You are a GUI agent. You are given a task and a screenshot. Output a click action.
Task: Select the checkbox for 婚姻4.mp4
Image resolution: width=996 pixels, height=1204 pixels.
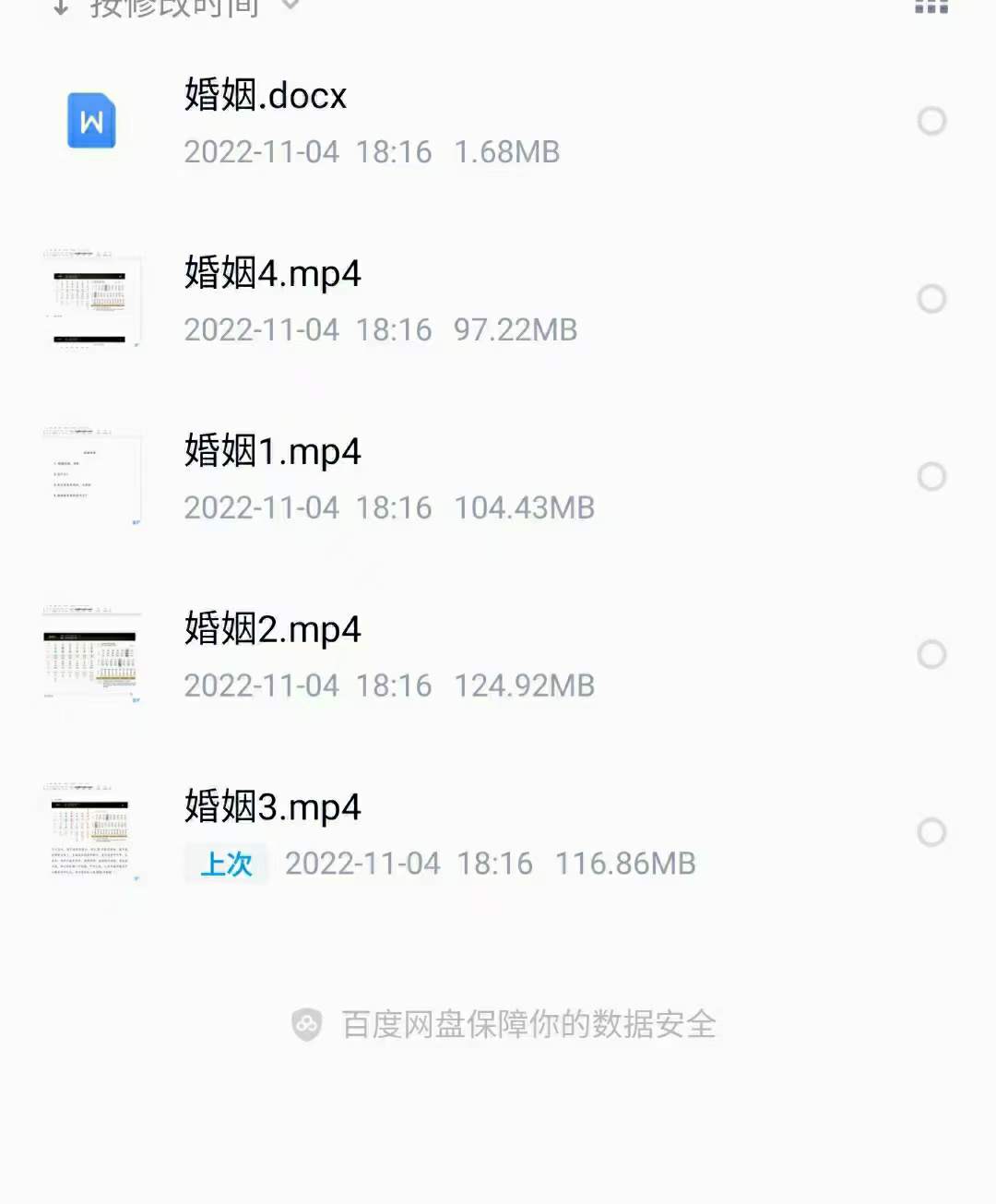(x=931, y=299)
